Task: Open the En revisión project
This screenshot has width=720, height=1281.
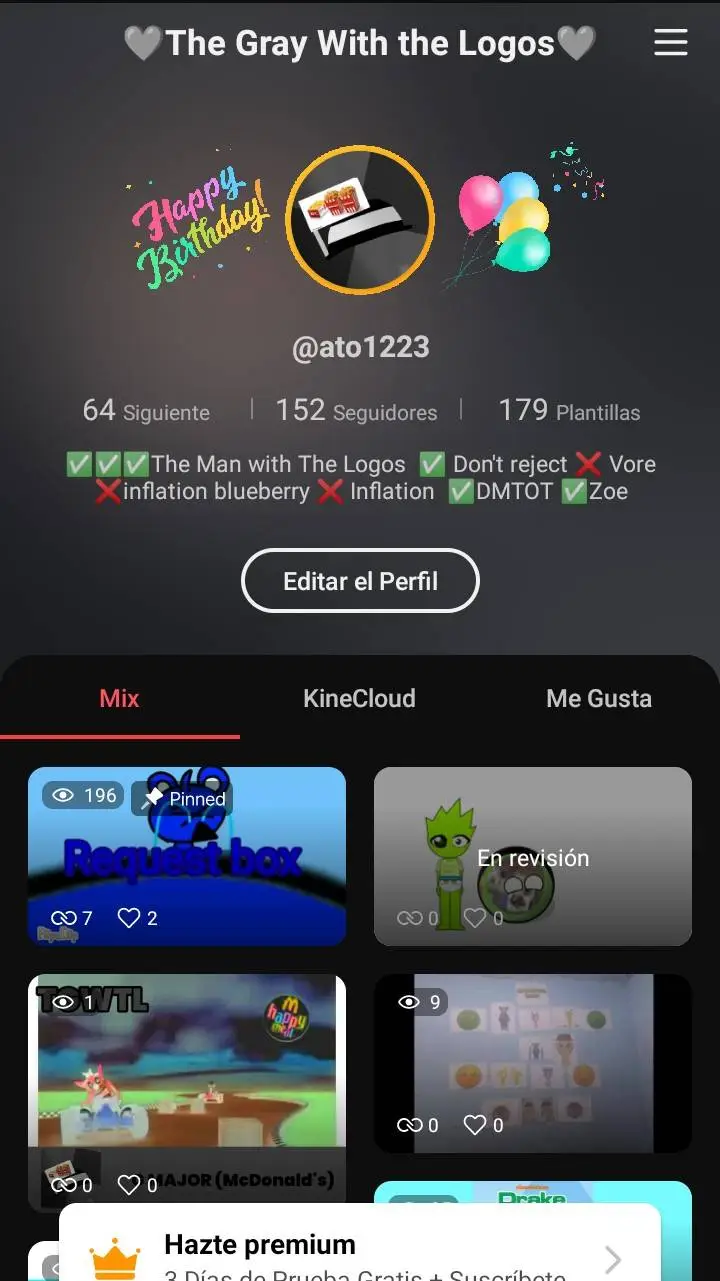Action: (532, 856)
